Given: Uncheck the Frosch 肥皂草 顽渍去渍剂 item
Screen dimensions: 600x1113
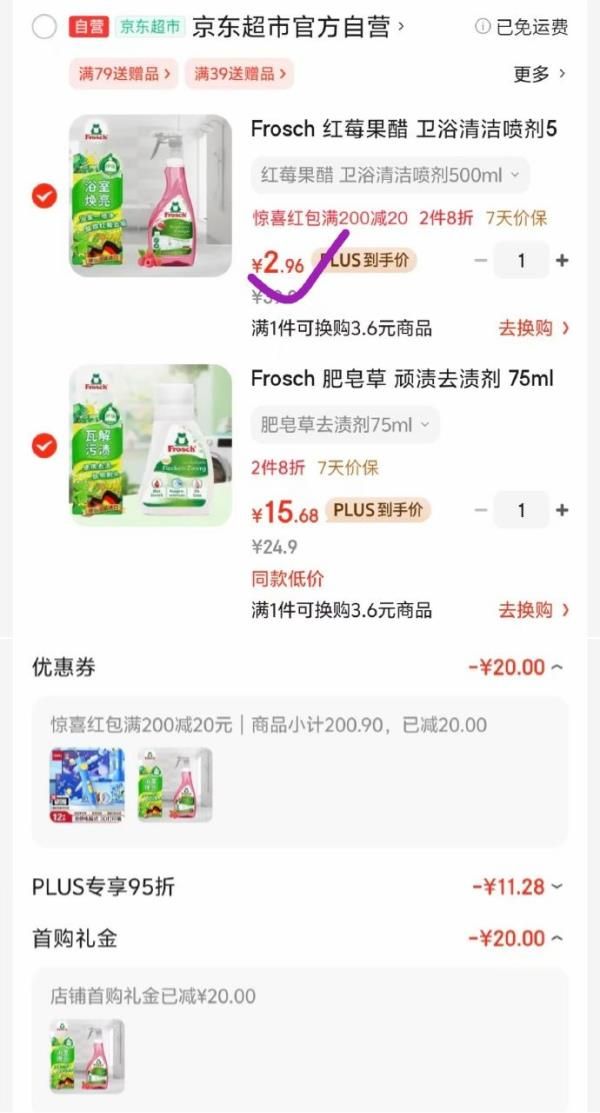Looking at the screenshot, I should tap(44, 446).
